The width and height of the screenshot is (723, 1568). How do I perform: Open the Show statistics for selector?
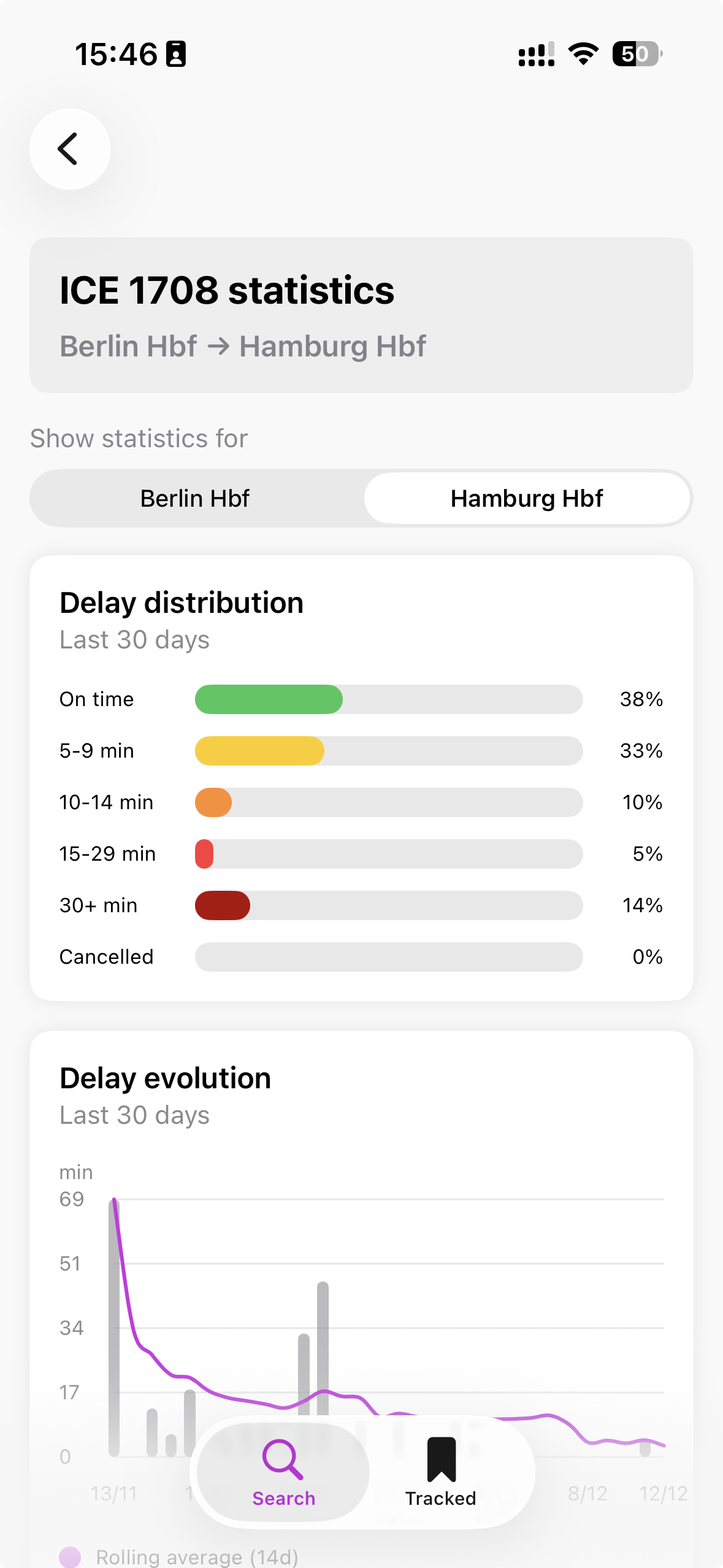(x=361, y=498)
